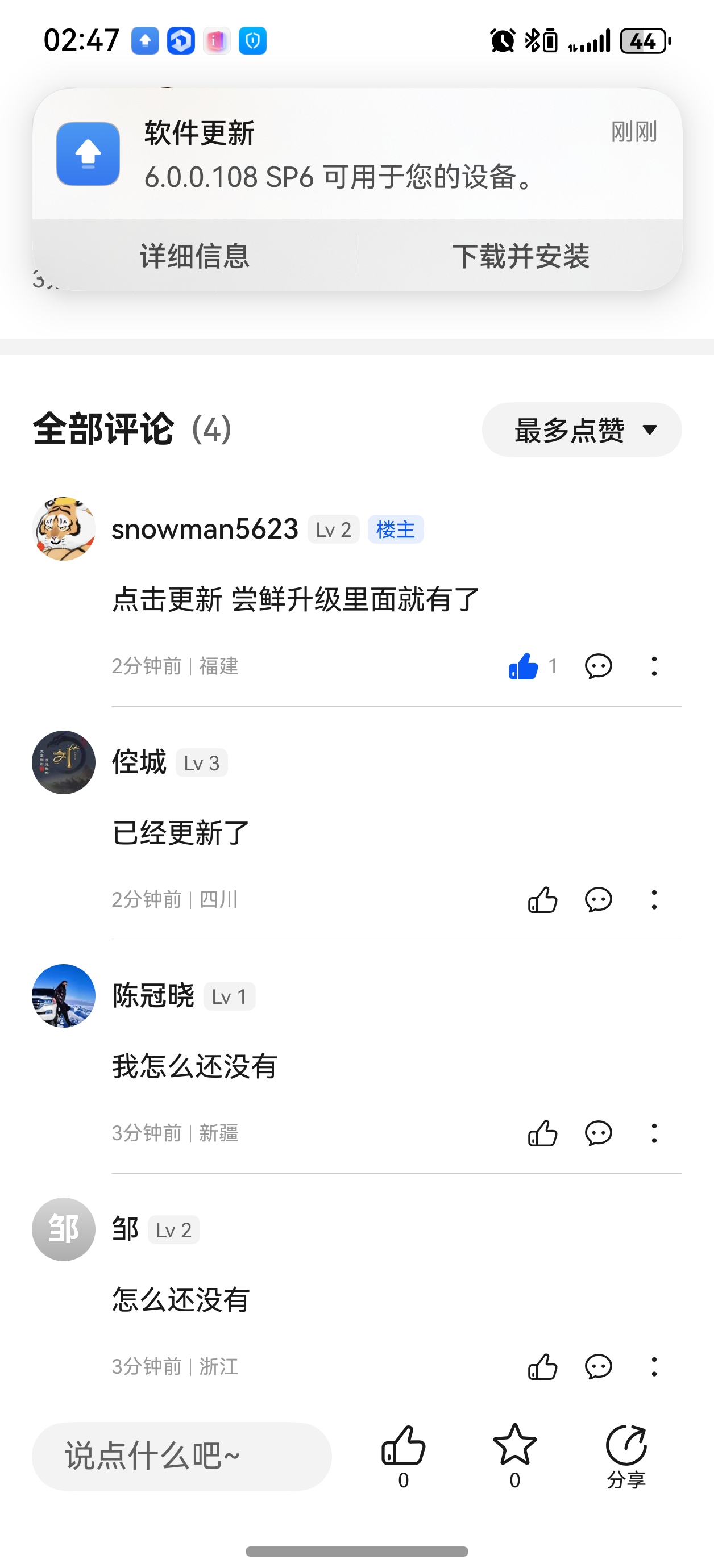714x1568 pixels.
Task: Open more options on snowman5623's comment
Action: (654, 666)
